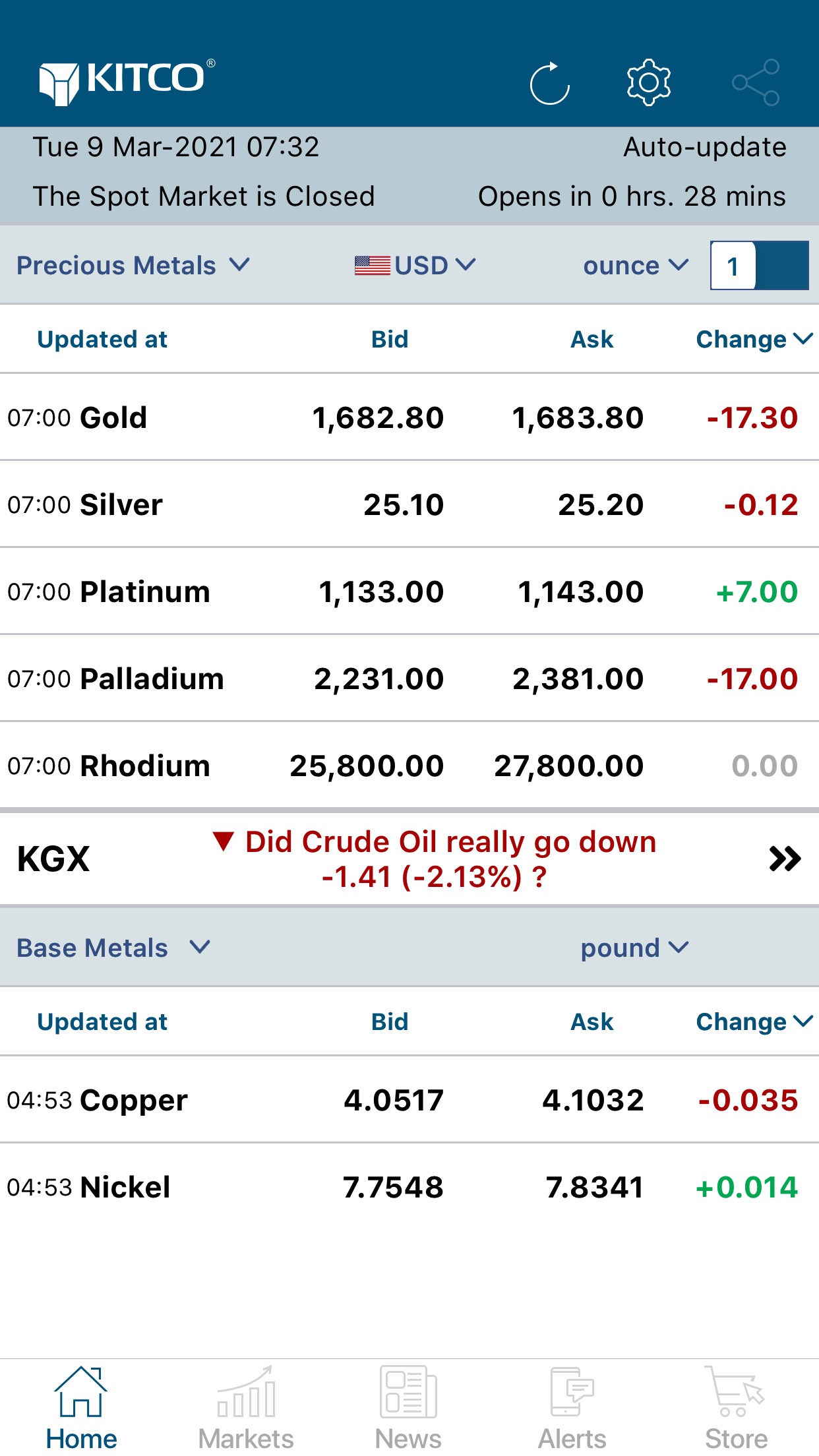This screenshot has height=1456, width=819.
Task: Open the Change column dropdown for Precious Metals
Action: point(754,339)
